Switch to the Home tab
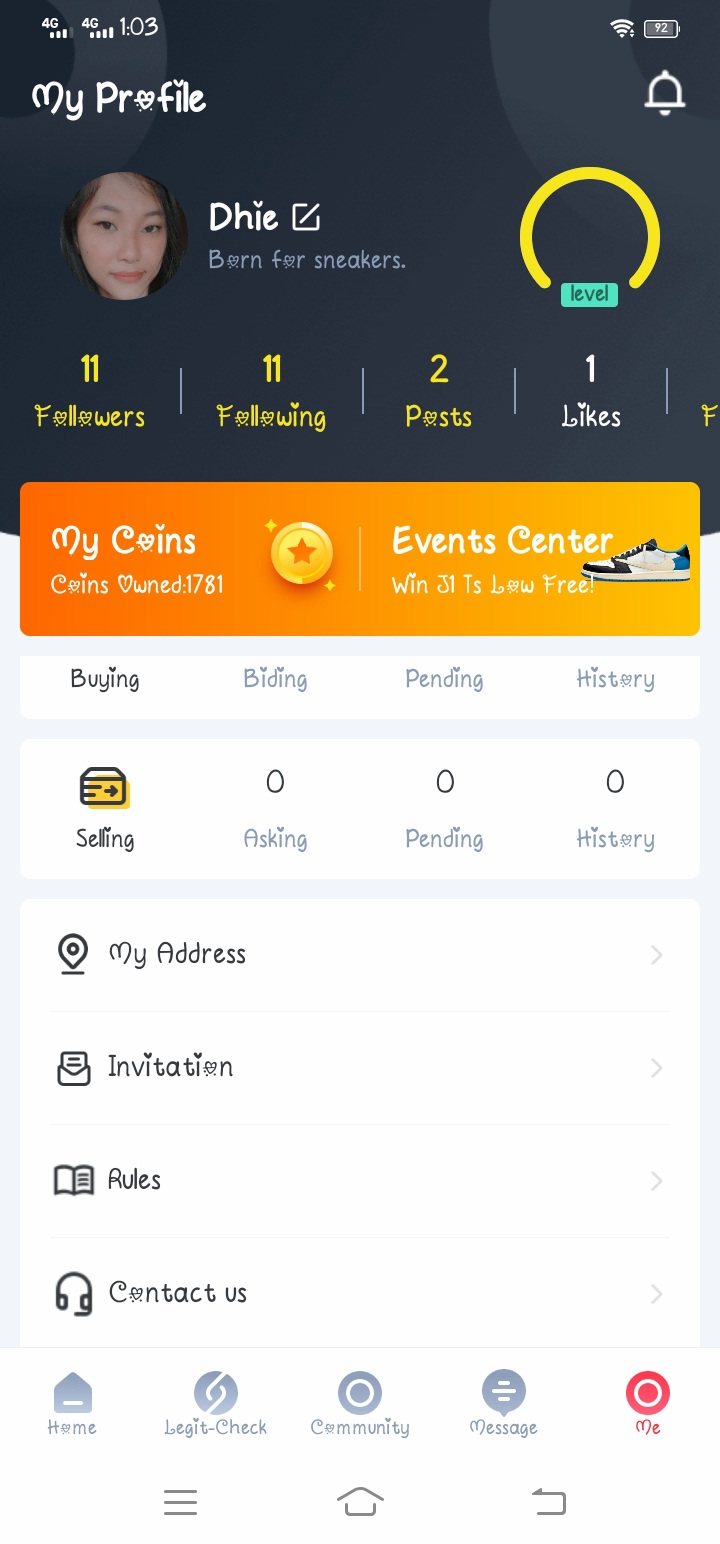Screen dimensions: 720x1544 (72, 1402)
